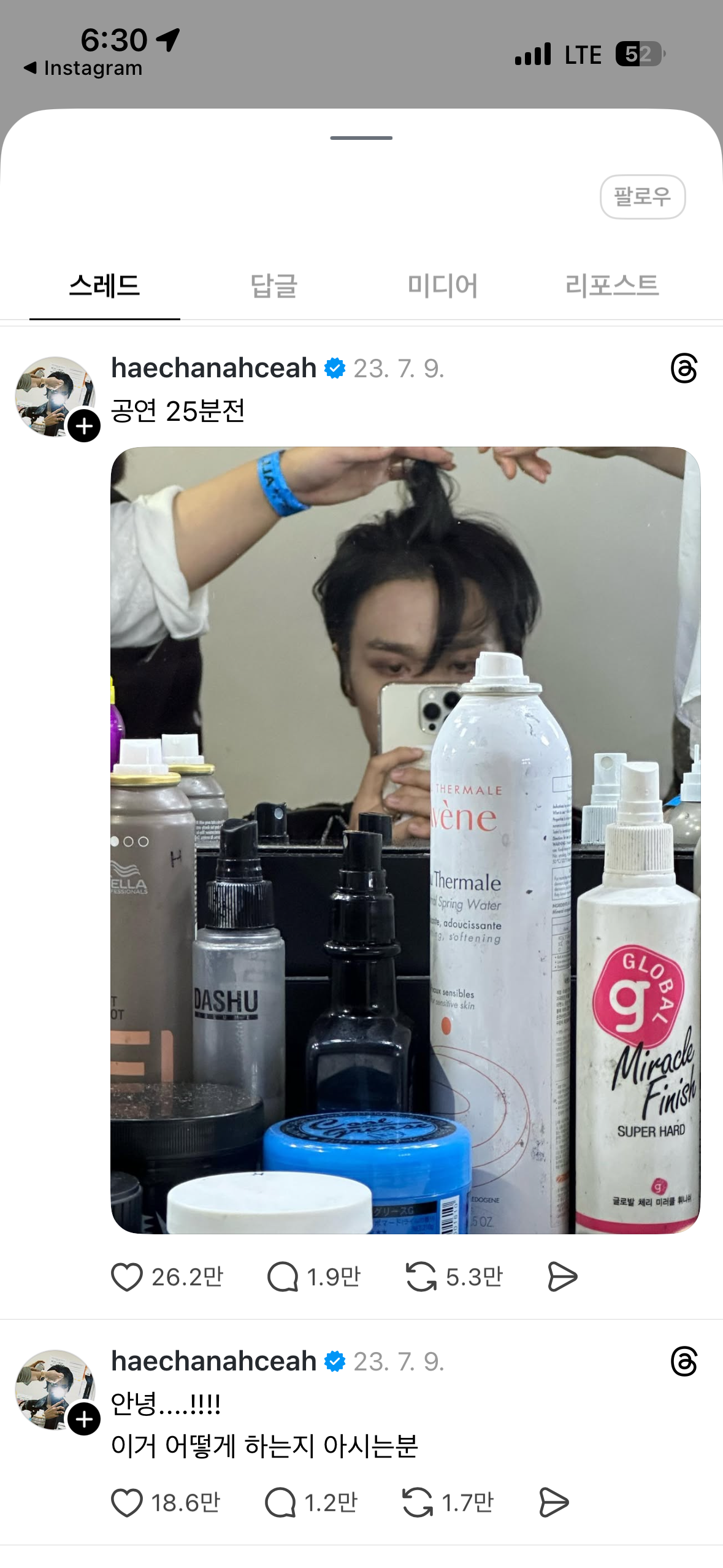Tap the sheet's drag handle at the top

coord(361,138)
